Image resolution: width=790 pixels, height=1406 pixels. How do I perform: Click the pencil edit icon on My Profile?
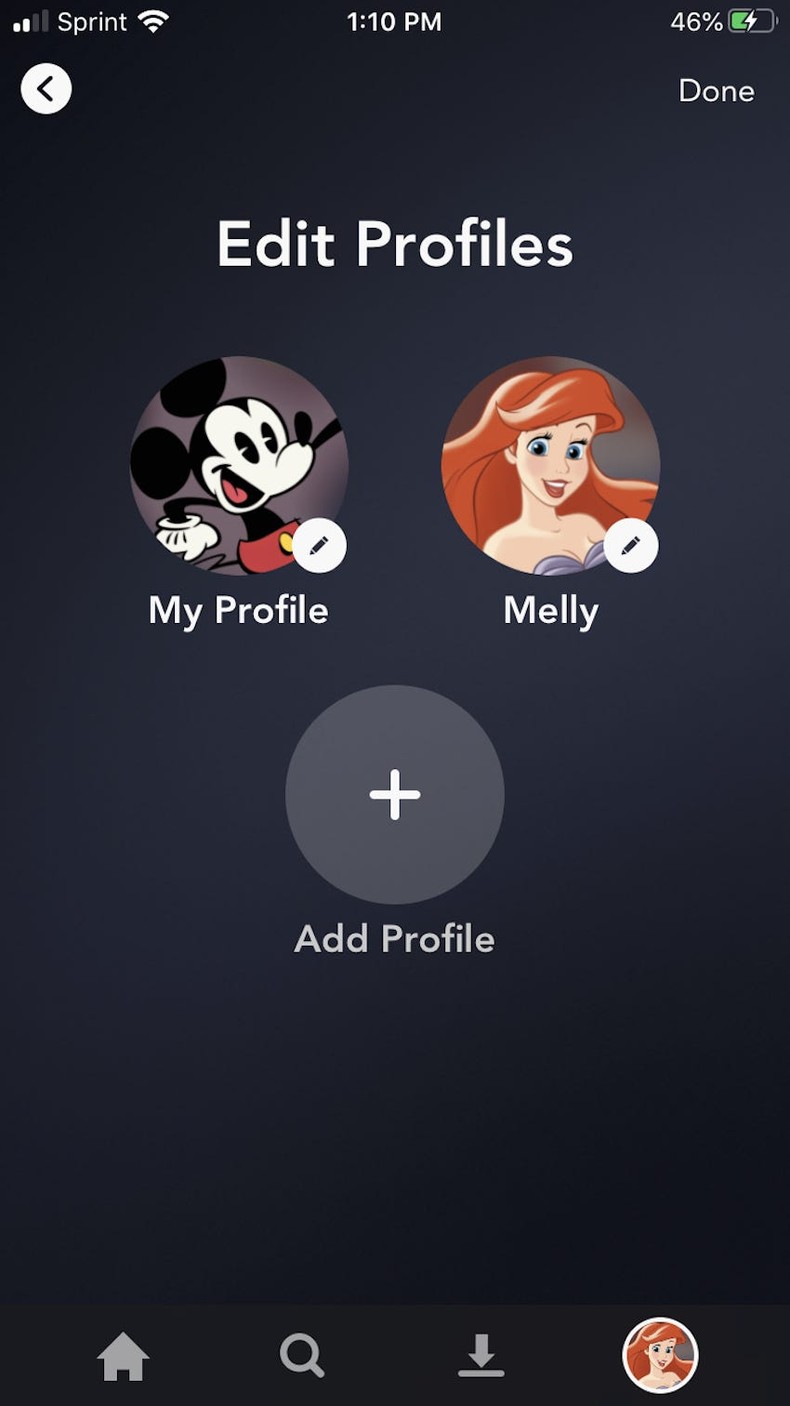(319, 544)
